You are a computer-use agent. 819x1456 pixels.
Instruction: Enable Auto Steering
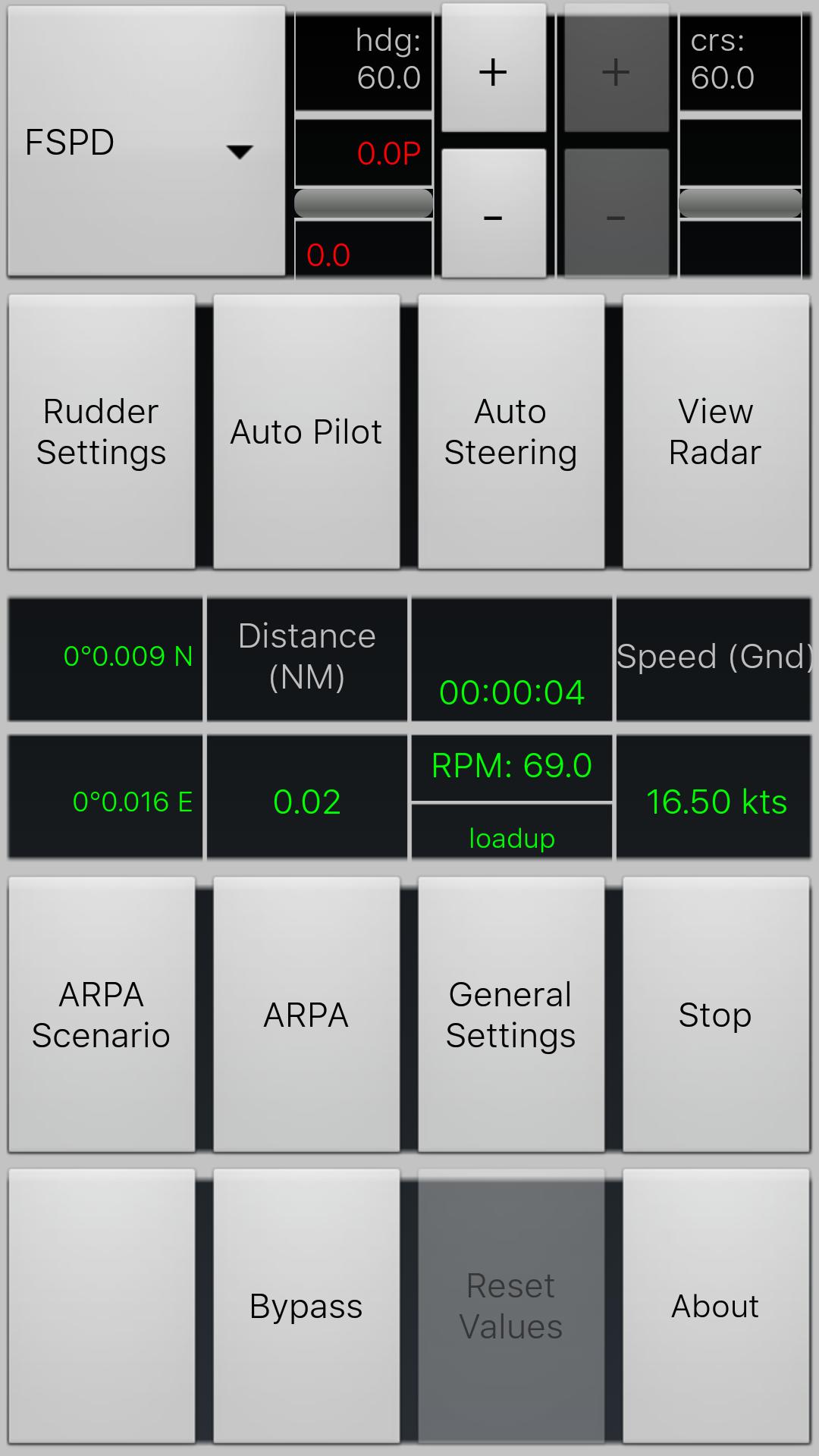point(510,431)
